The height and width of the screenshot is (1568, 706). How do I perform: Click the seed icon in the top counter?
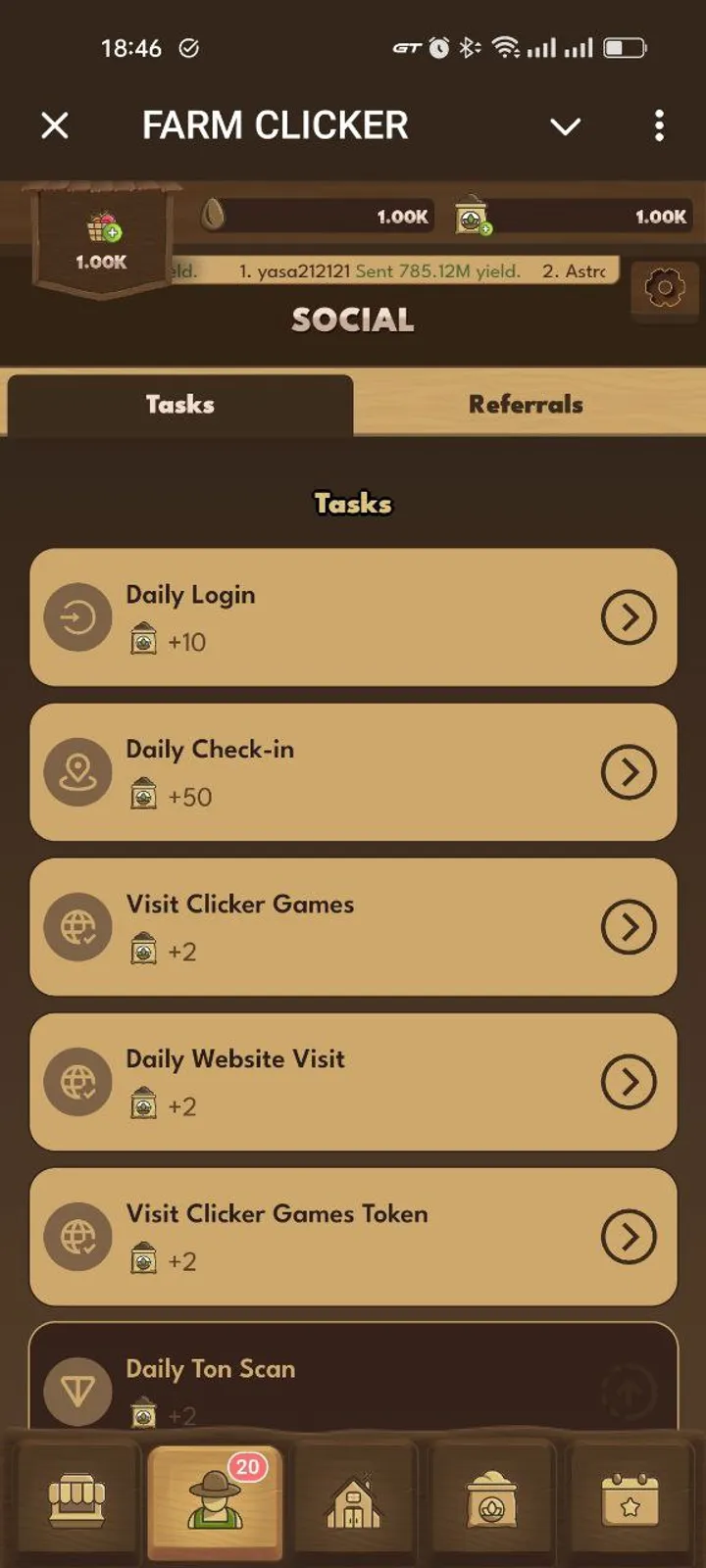point(216,217)
